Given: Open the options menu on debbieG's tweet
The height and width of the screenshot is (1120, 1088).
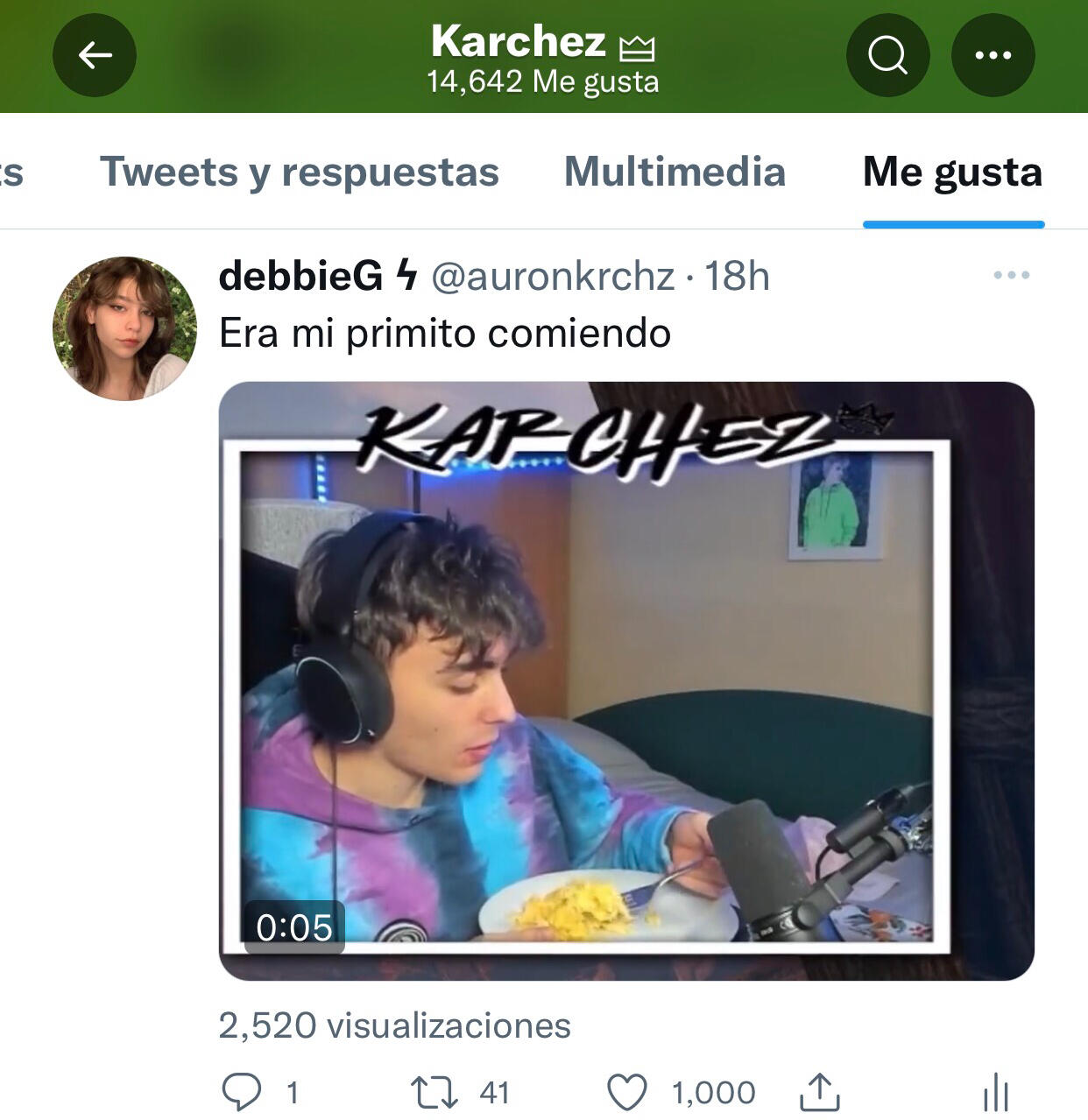Looking at the screenshot, I should [x=1011, y=275].
